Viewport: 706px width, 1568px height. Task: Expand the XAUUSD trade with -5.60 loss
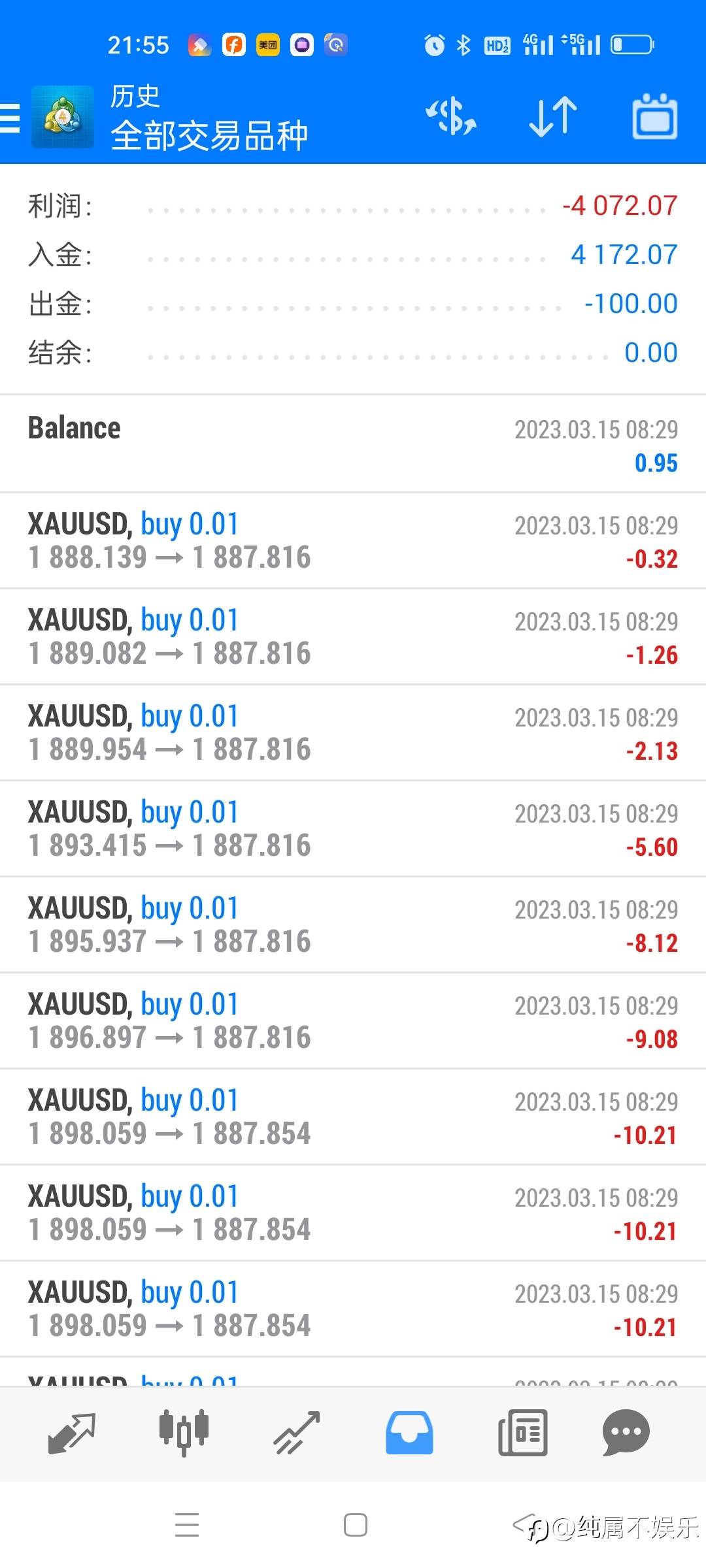[353, 828]
